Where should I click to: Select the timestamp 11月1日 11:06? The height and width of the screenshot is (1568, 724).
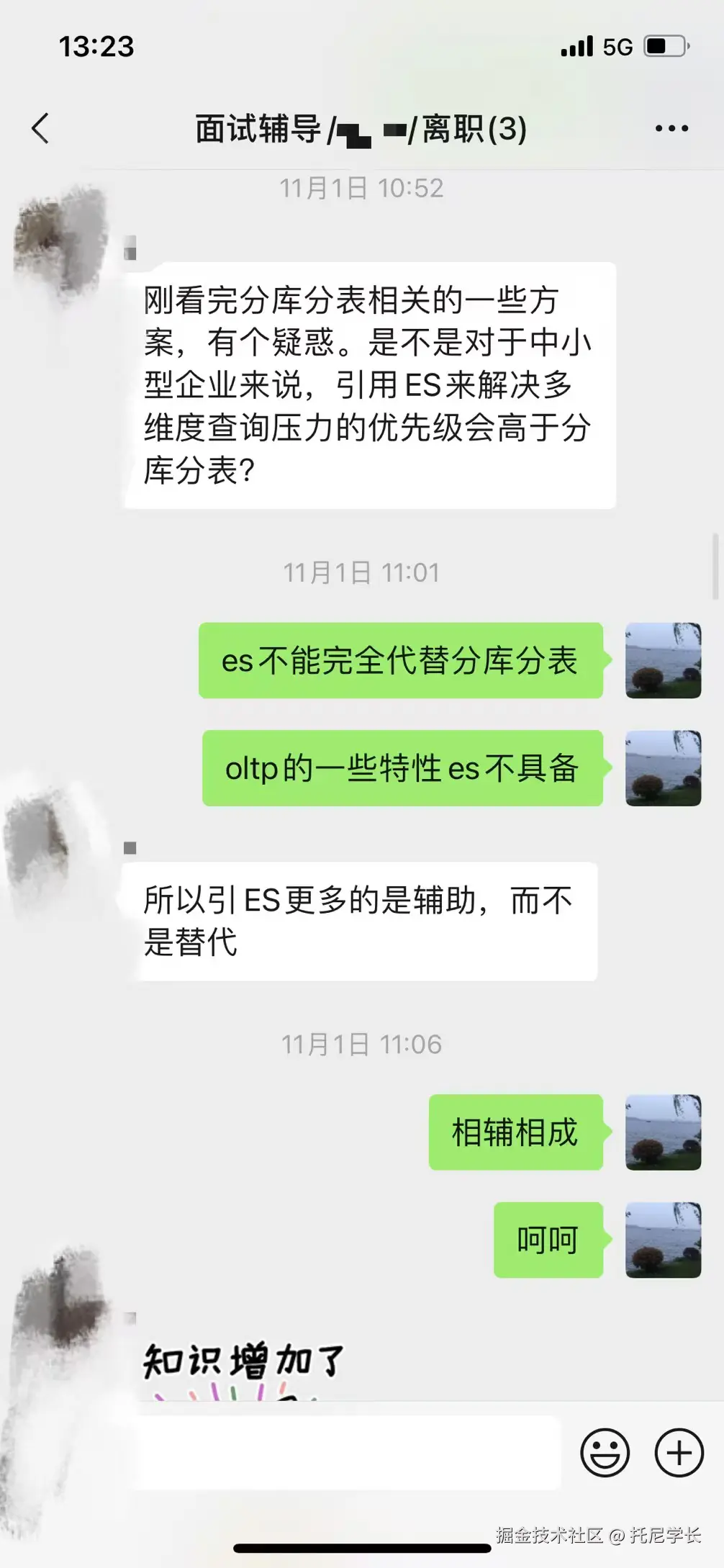click(x=362, y=1045)
